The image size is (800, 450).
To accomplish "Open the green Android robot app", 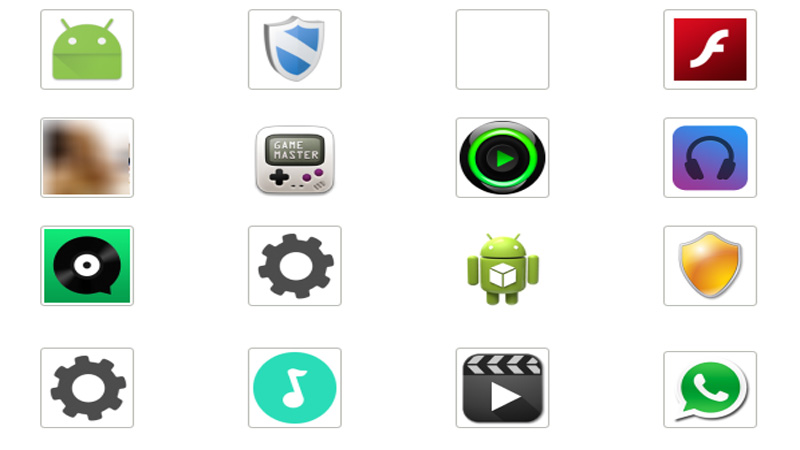I will [x=87, y=50].
